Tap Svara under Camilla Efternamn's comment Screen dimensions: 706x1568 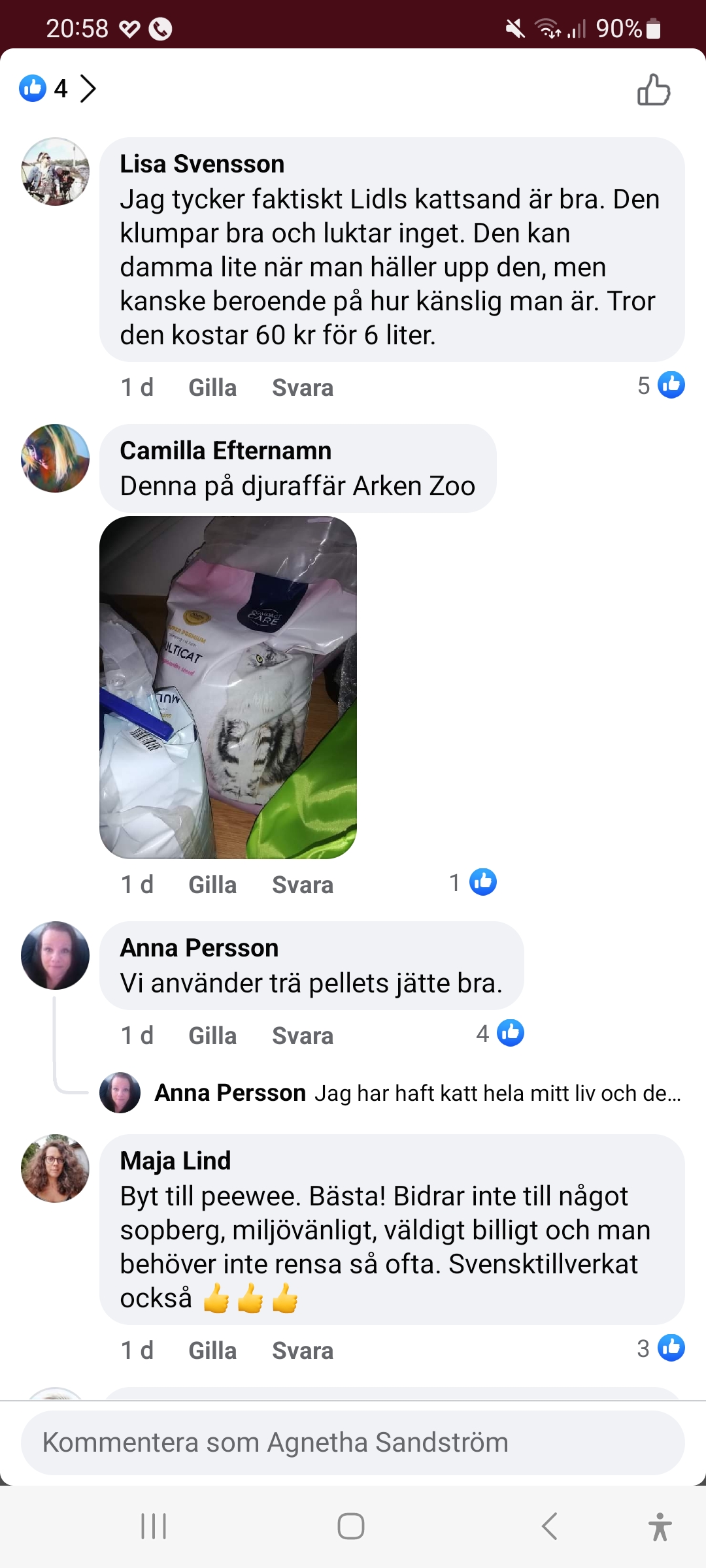coord(303,885)
